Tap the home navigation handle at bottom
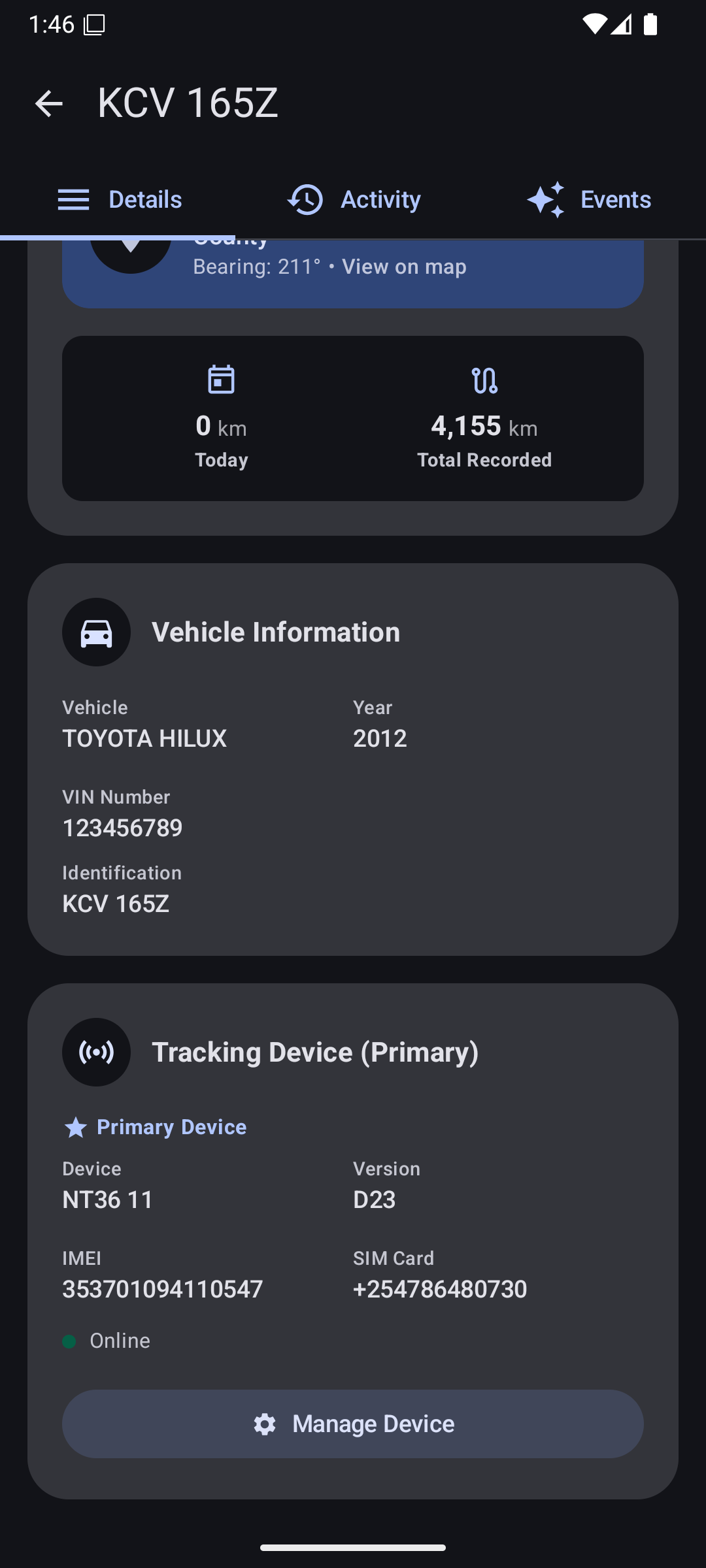 point(353,1546)
